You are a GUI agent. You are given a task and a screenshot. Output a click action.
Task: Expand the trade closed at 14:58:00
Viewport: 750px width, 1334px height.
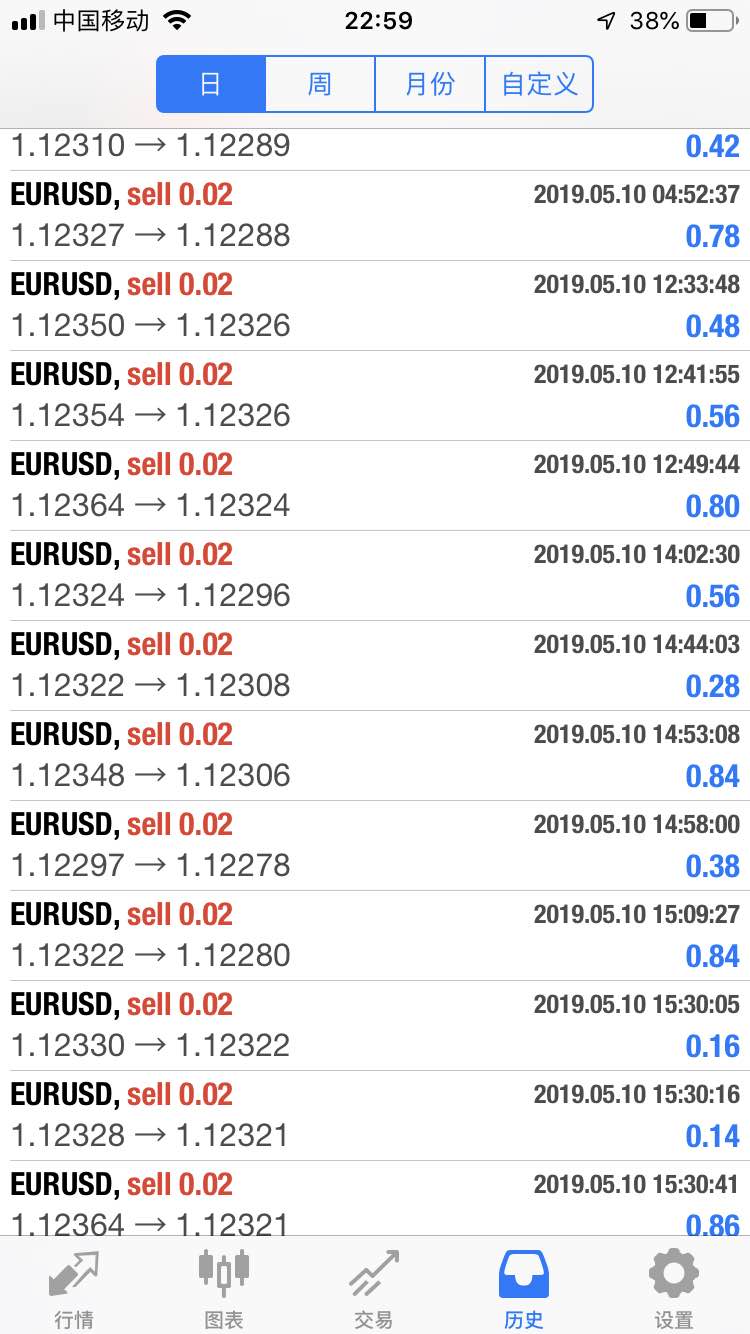coord(375,846)
